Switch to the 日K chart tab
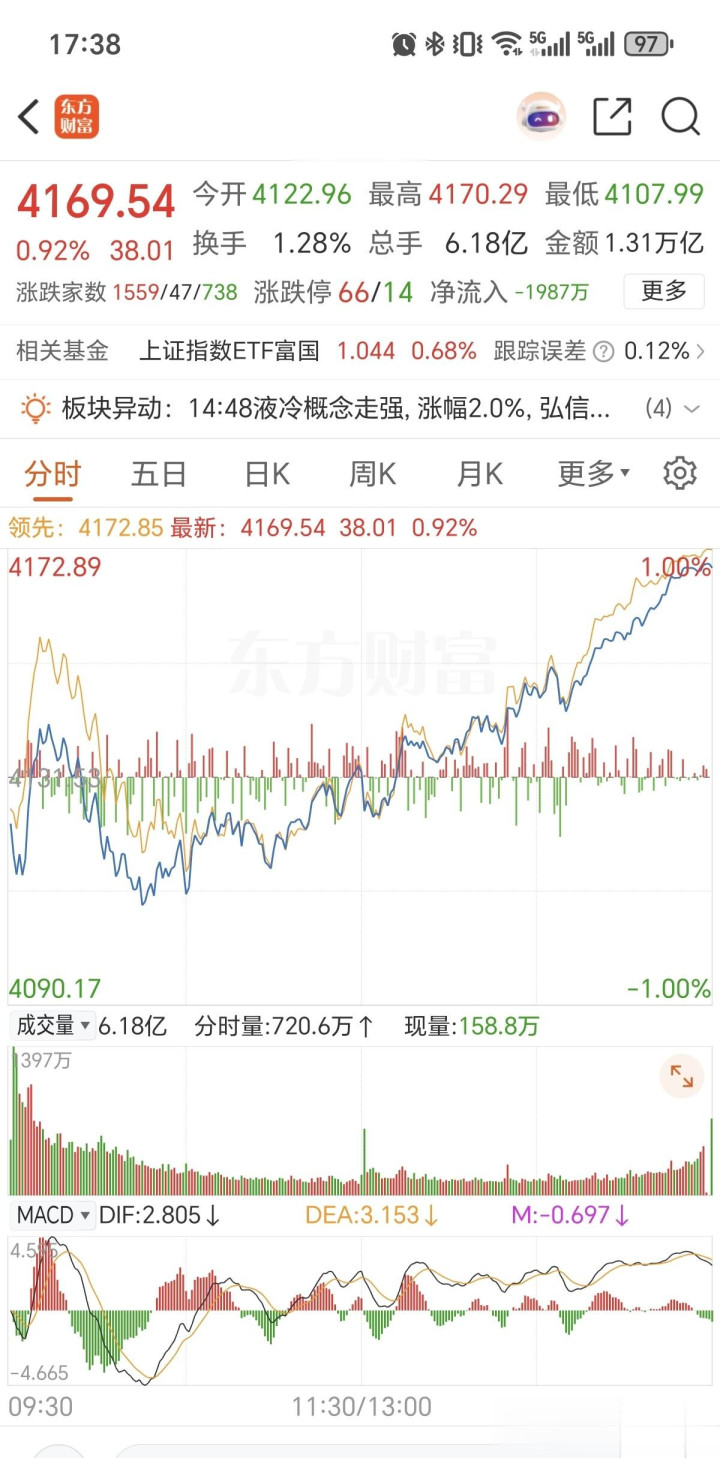Viewport: 720px width, 1458px height. point(267,473)
